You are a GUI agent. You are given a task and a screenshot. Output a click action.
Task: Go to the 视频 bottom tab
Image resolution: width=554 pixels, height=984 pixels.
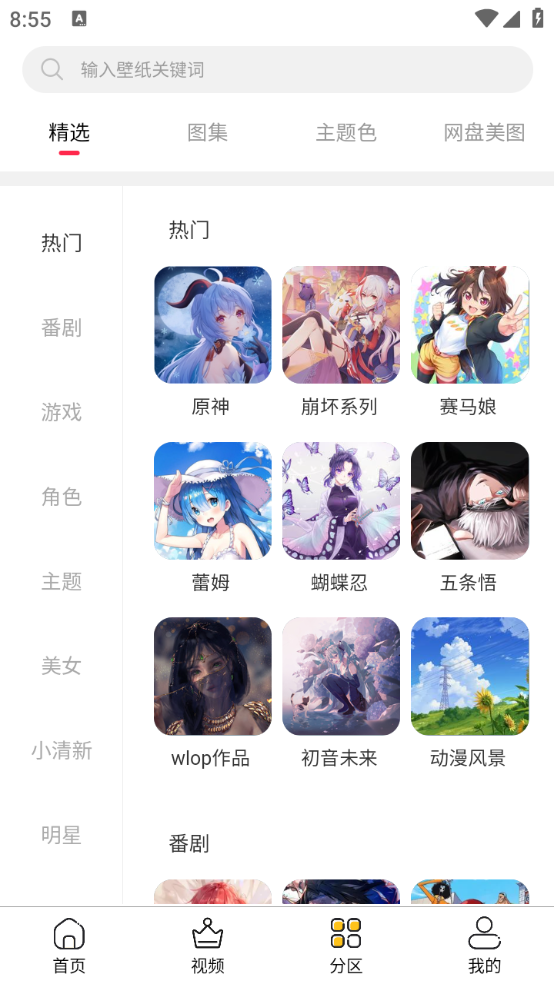pos(208,946)
